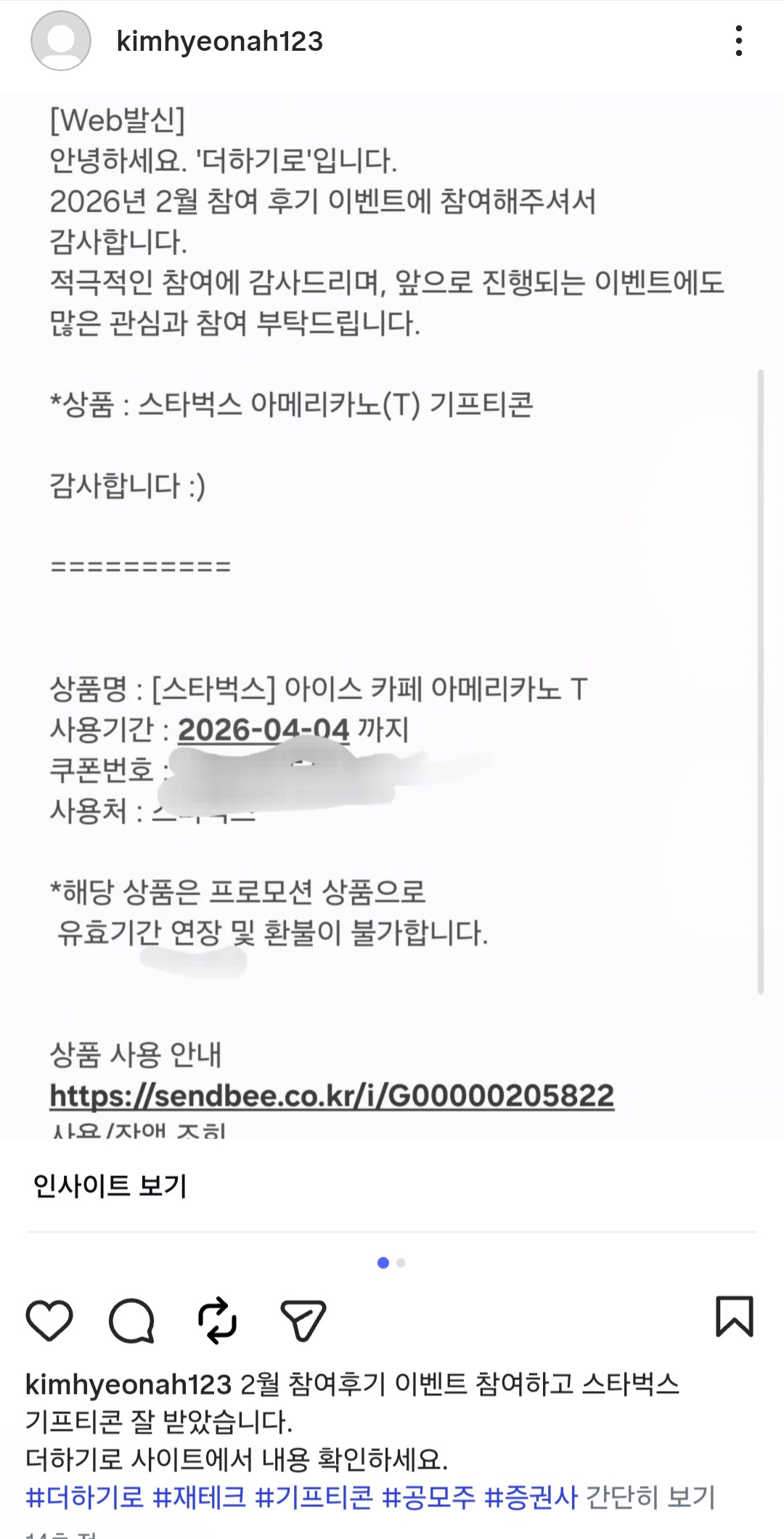The width and height of the screenshot is (784, 1539).
Task: Open the post's three-dot overflow menu
Action: point(738,41)
